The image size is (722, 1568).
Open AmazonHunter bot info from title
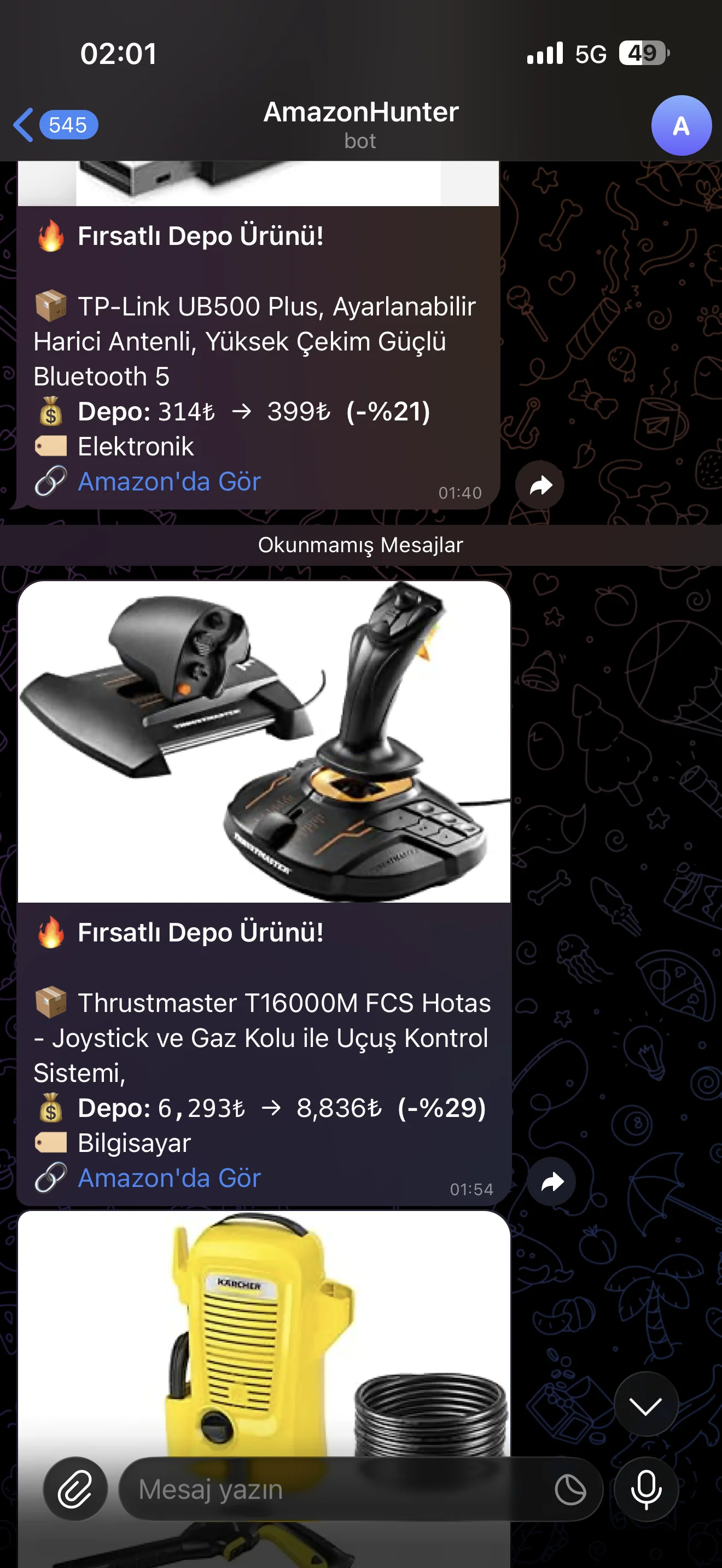click(360, 123)
